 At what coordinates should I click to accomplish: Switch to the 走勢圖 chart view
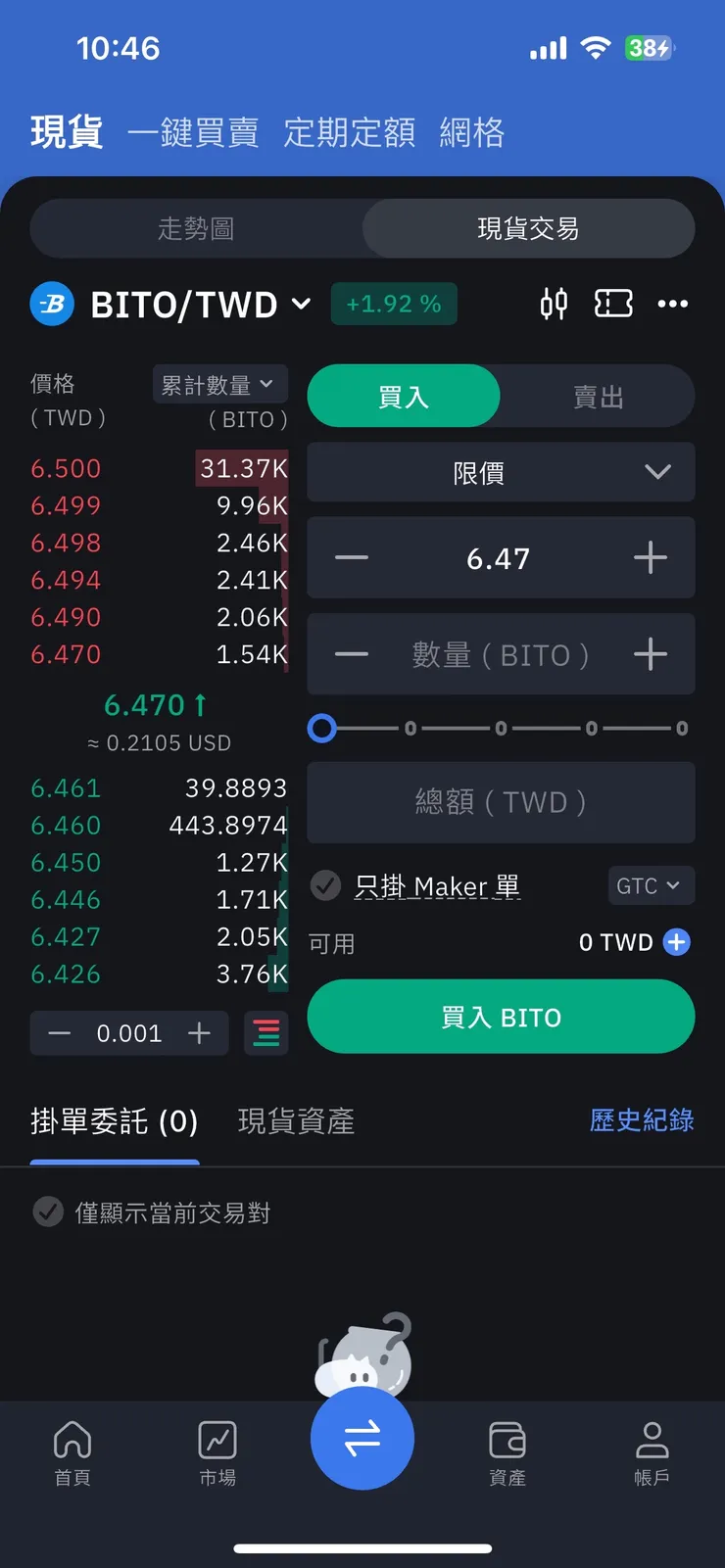point(196,229)
